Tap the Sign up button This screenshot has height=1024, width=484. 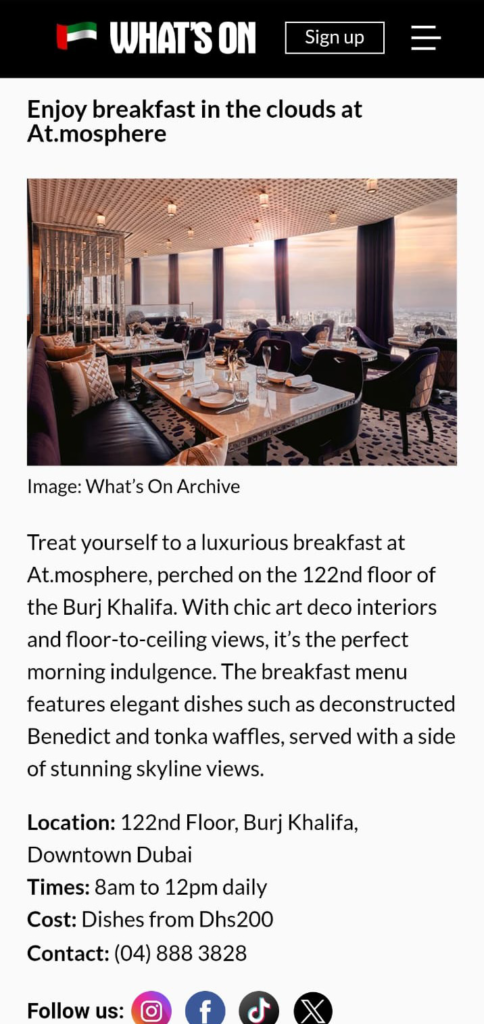334,38
